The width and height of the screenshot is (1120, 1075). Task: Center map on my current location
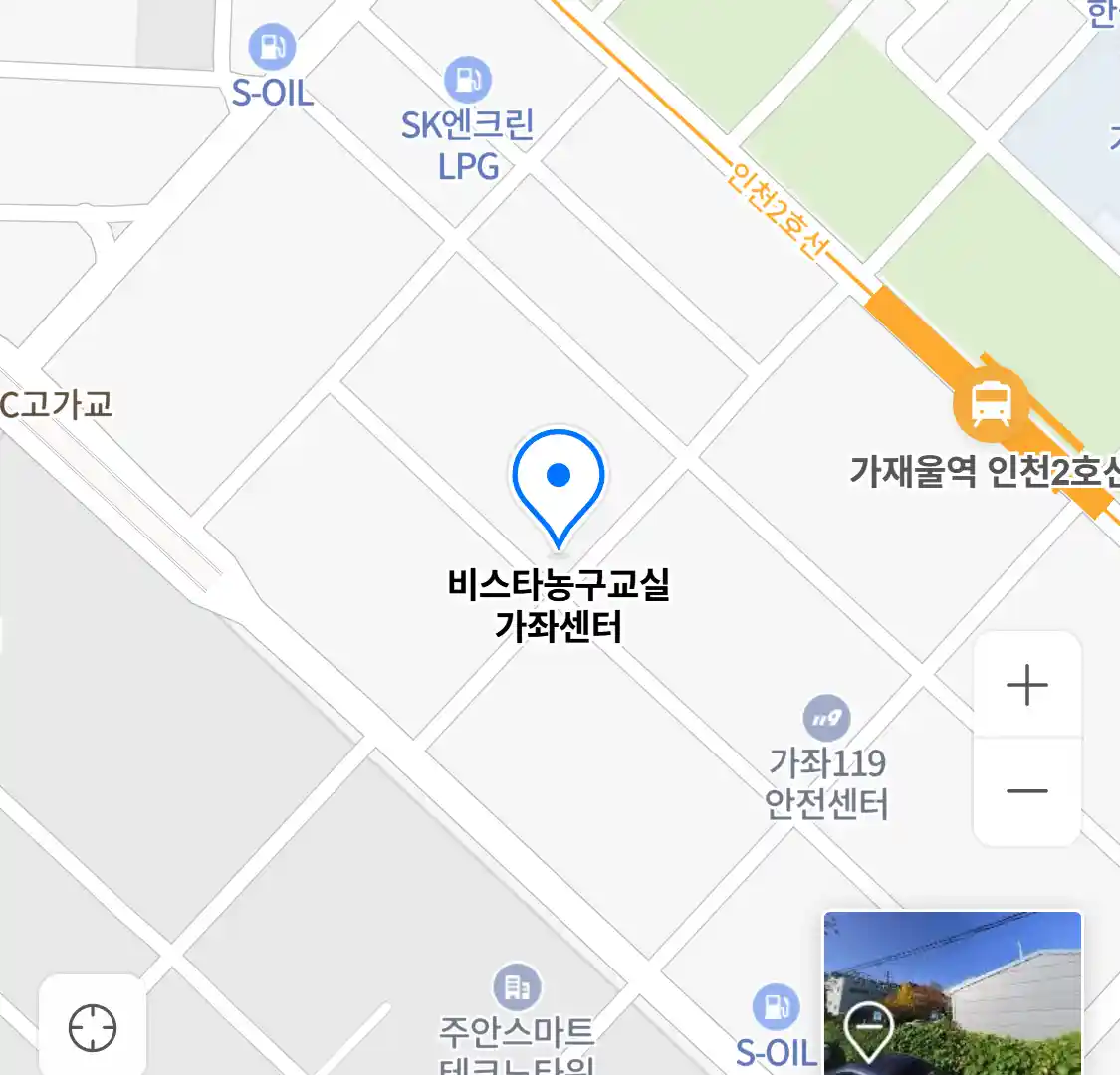(x=93, y=1027)
